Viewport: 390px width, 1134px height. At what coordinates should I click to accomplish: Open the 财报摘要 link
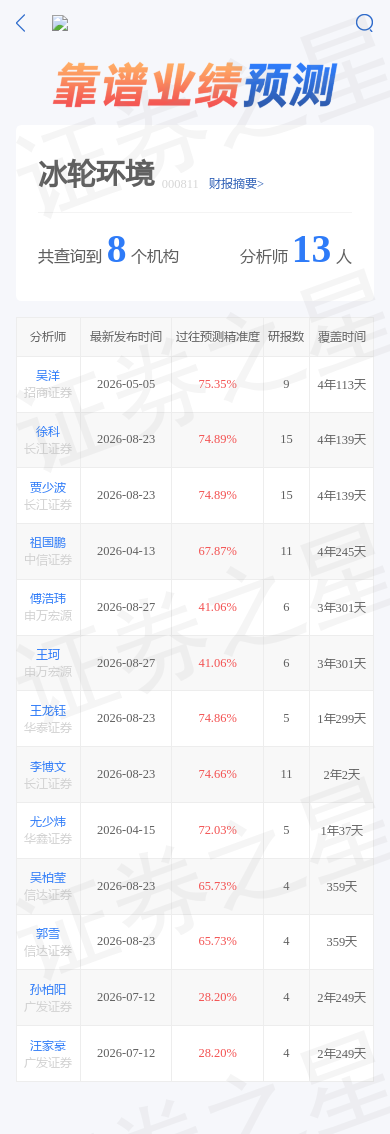tap(236, 184)
